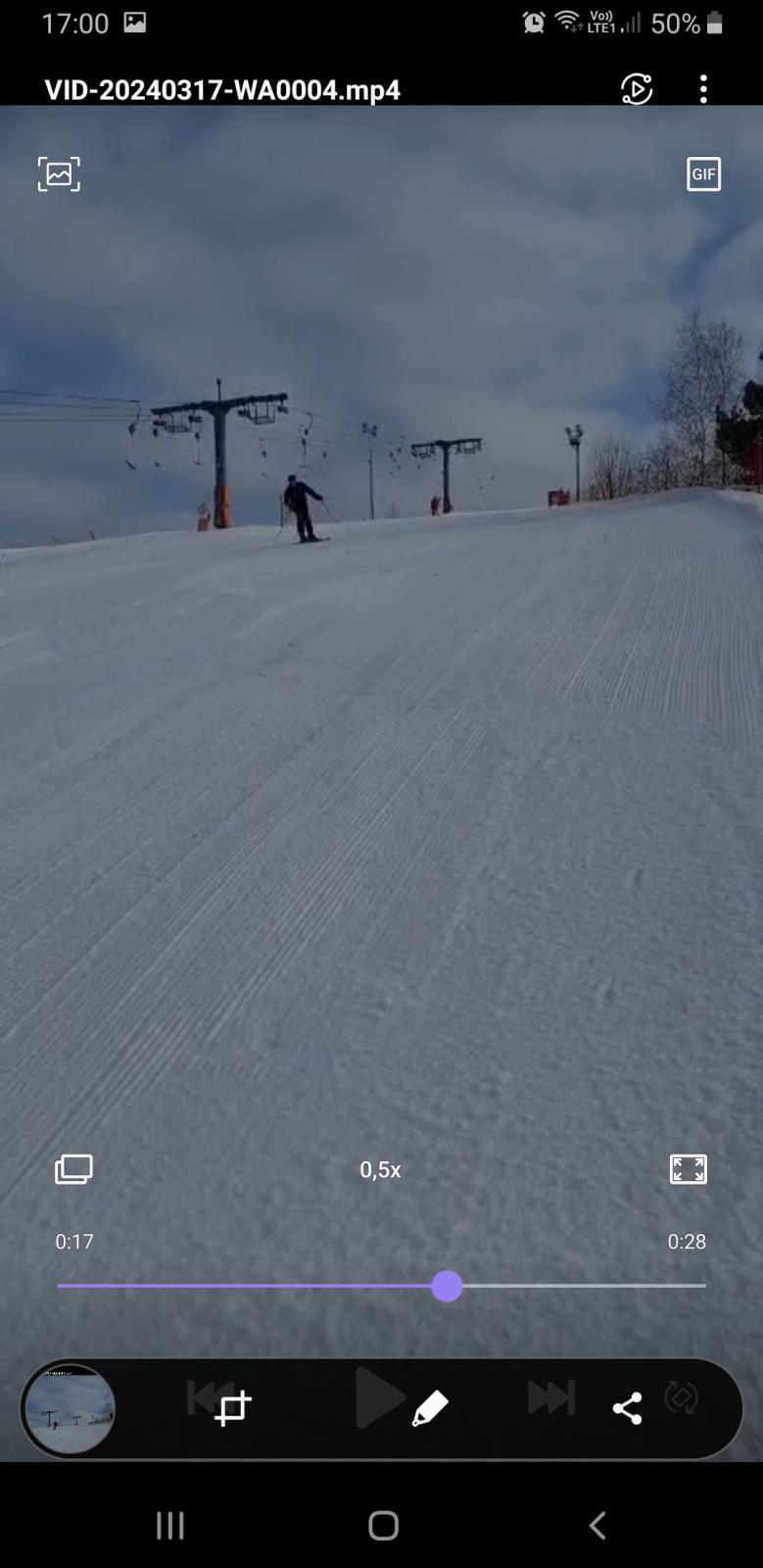The width and height of the screenshot is (763, 1568).
Task: Edit the screenshot with the pencil tool
Action: pyautogui.click(x=430, y=1409)
